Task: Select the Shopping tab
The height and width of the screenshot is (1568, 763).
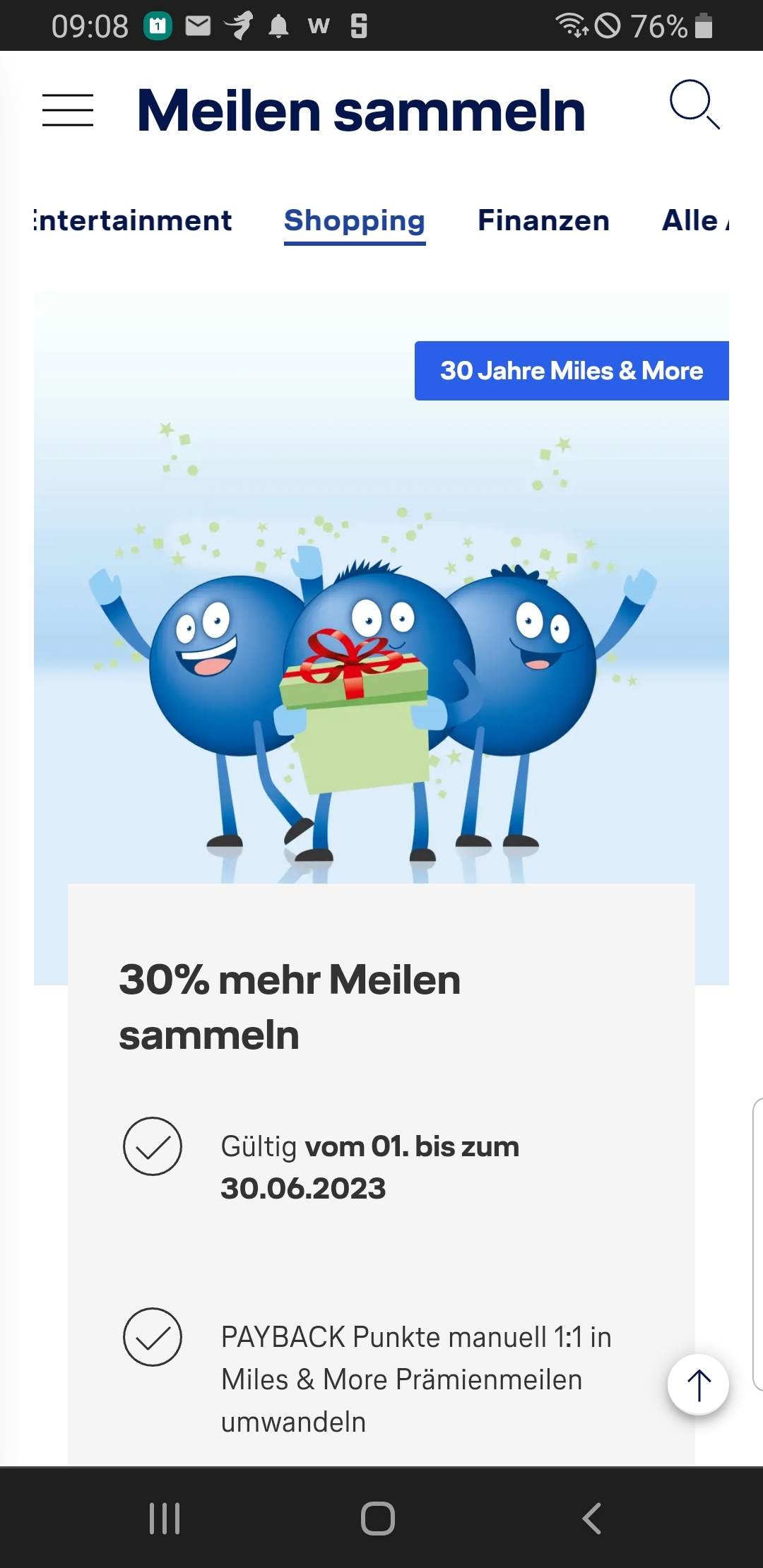Action: click(355, 222)
